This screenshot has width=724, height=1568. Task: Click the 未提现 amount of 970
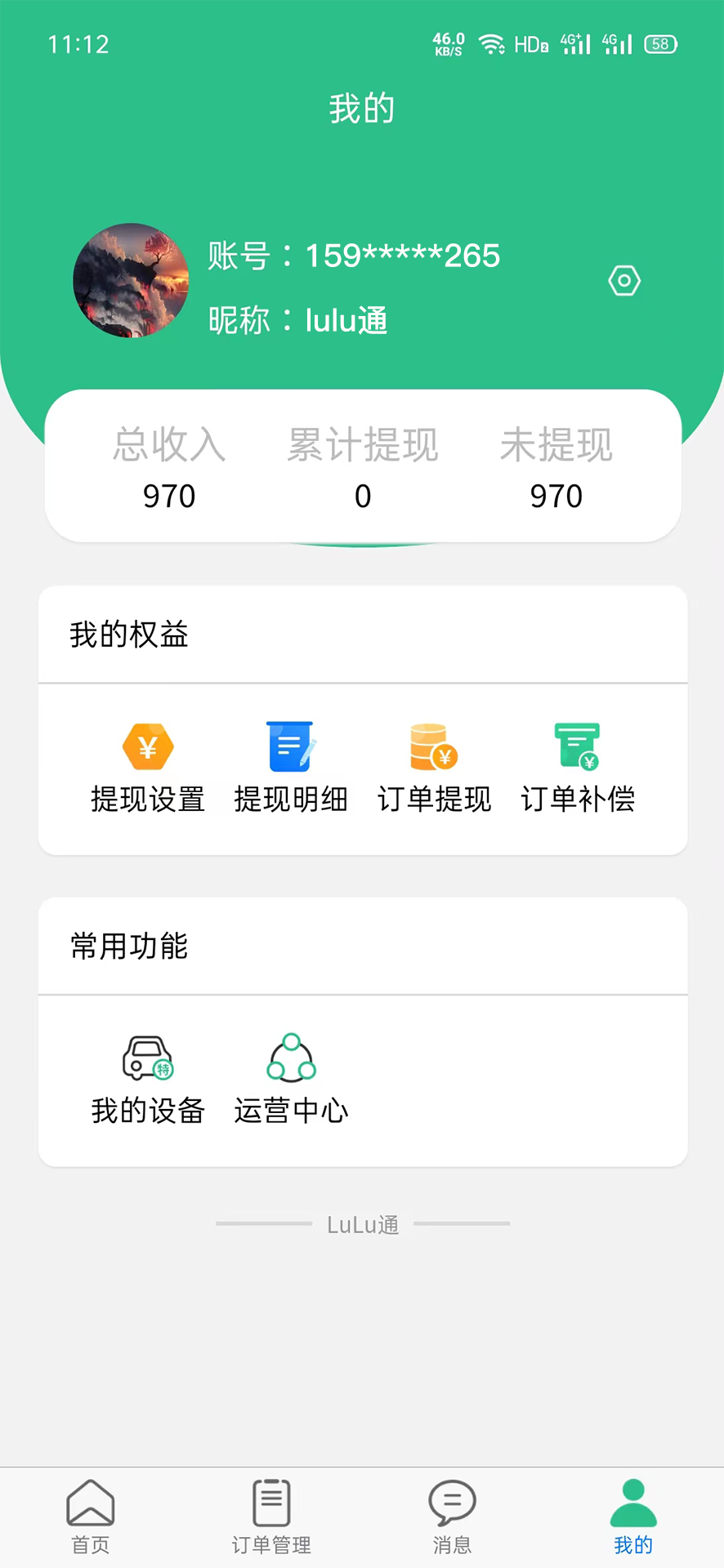[x=556, y=496]
